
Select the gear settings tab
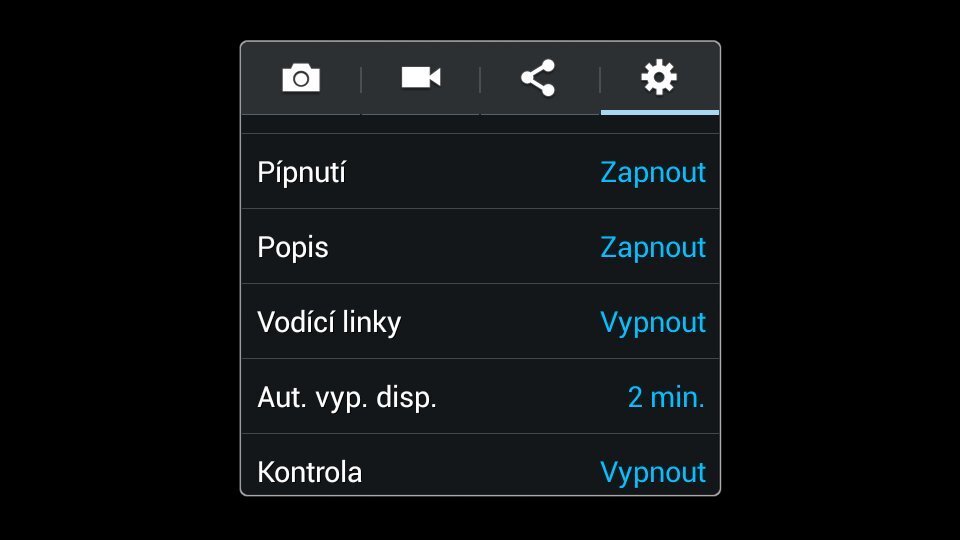click(659, 78)
